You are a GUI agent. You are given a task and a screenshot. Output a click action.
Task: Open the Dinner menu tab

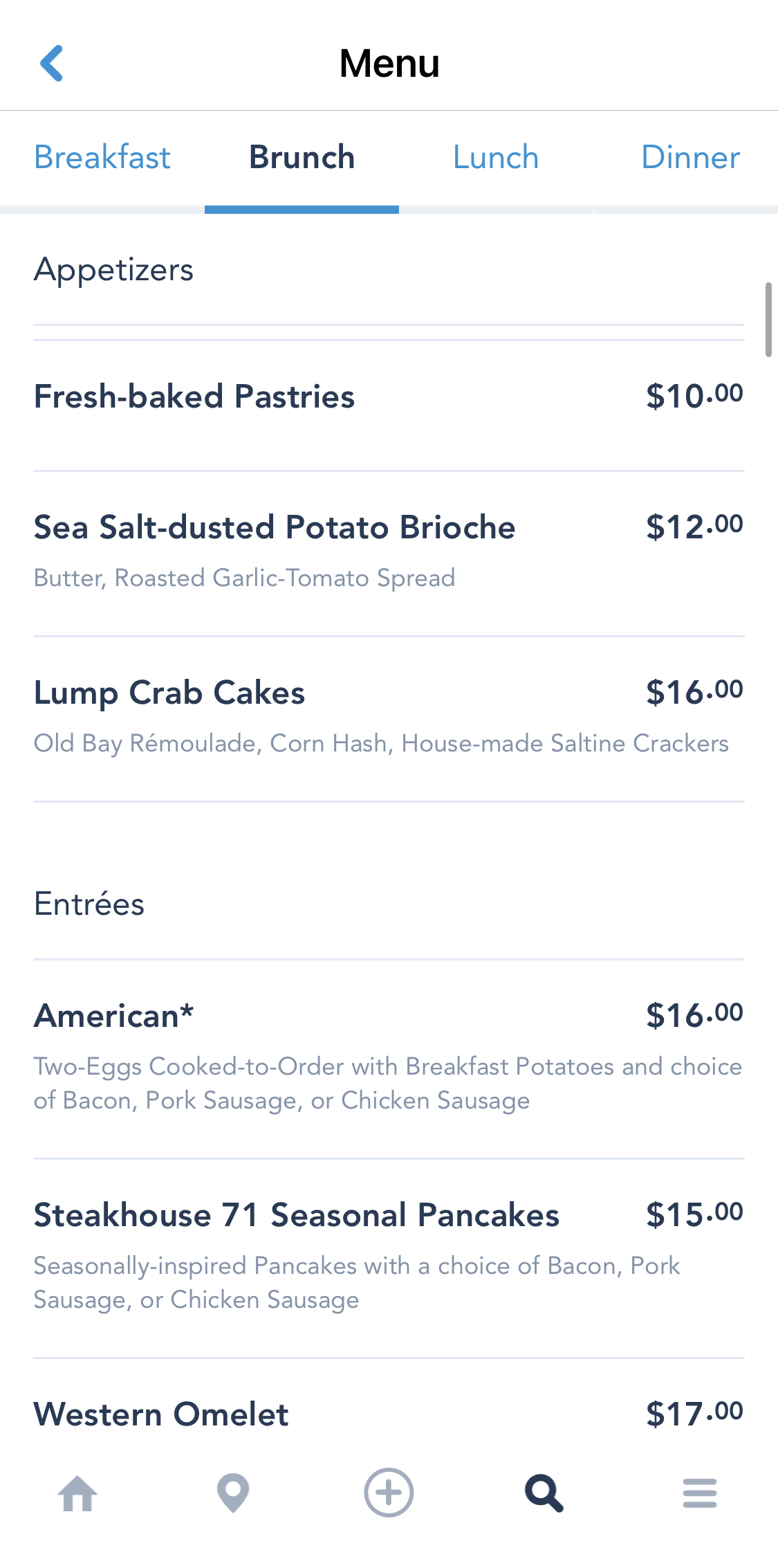(690, 158)
